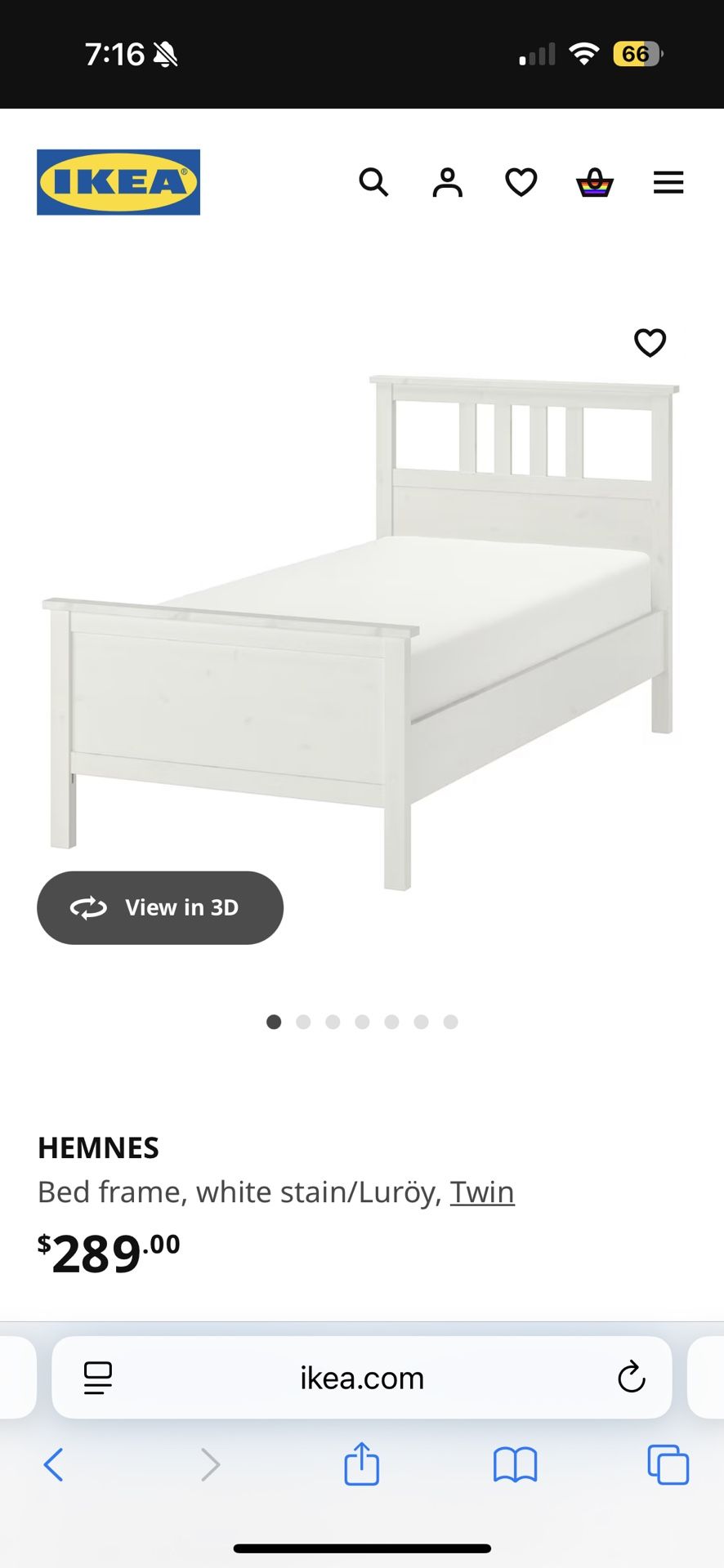Select the Twin size link
This screenshot has height=1568, width=724.
point(482,1192)
